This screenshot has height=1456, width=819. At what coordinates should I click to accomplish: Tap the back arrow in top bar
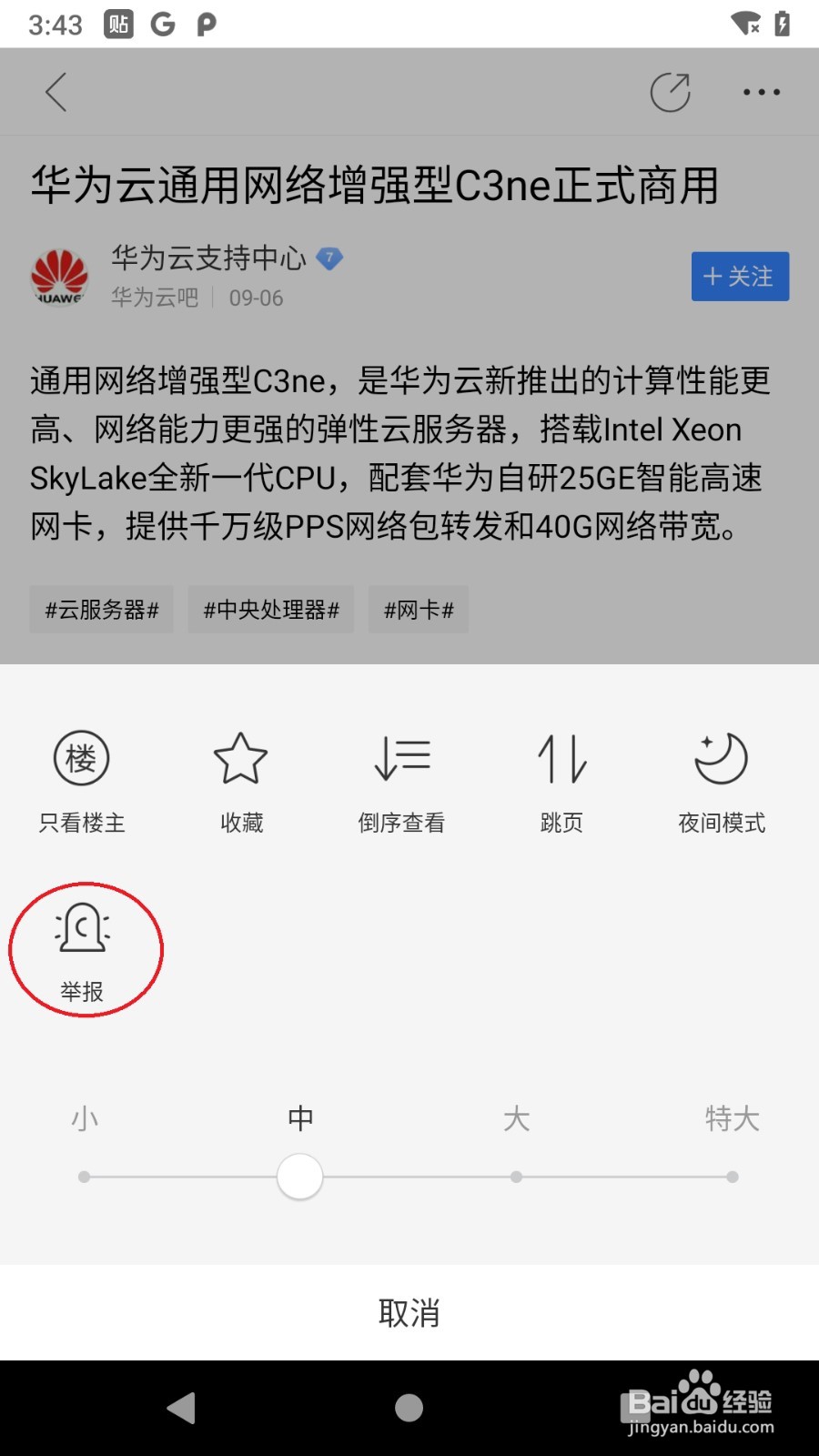tap(55, 91)
